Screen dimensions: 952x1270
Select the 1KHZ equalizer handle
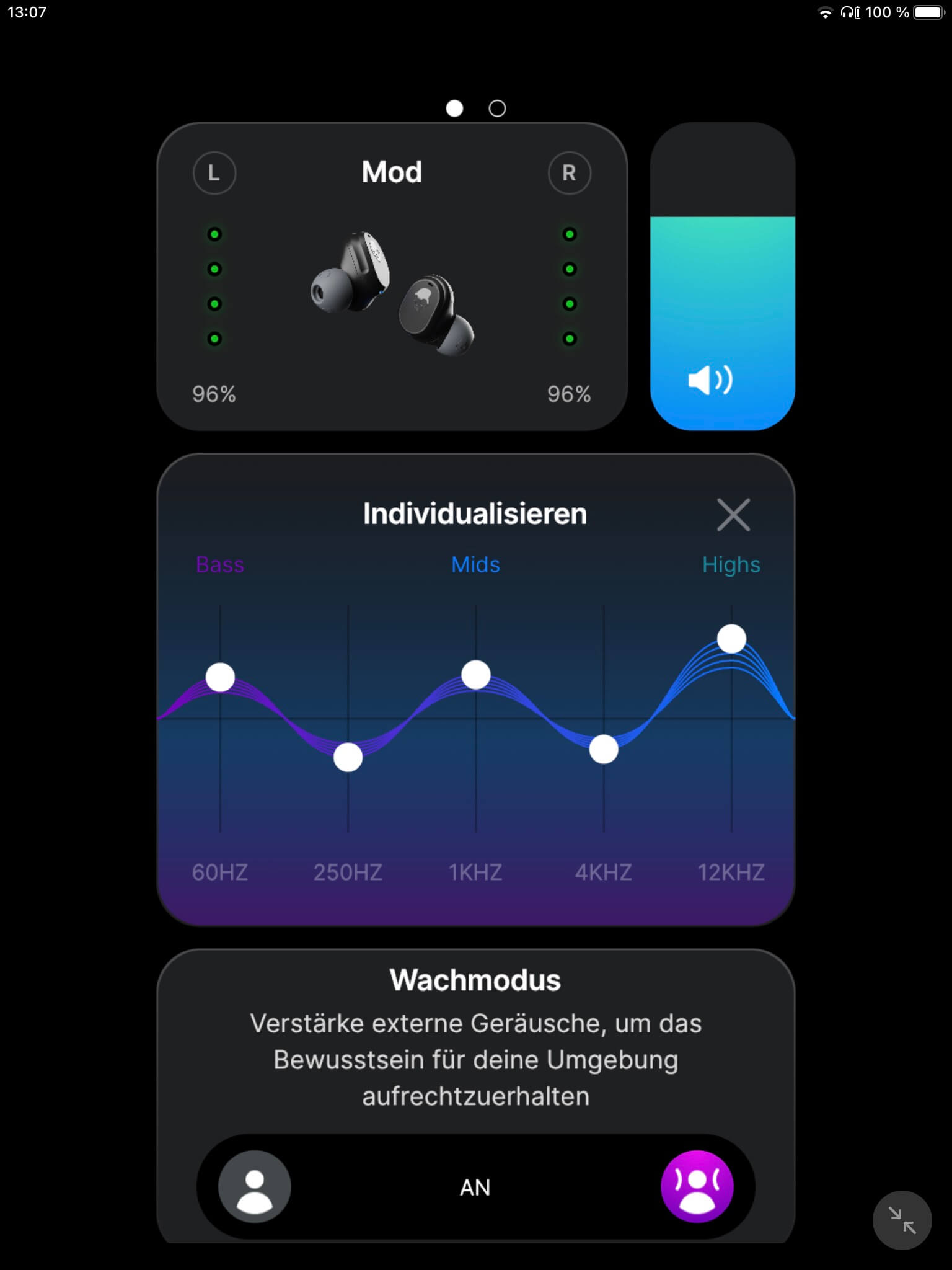pos(476,675)
